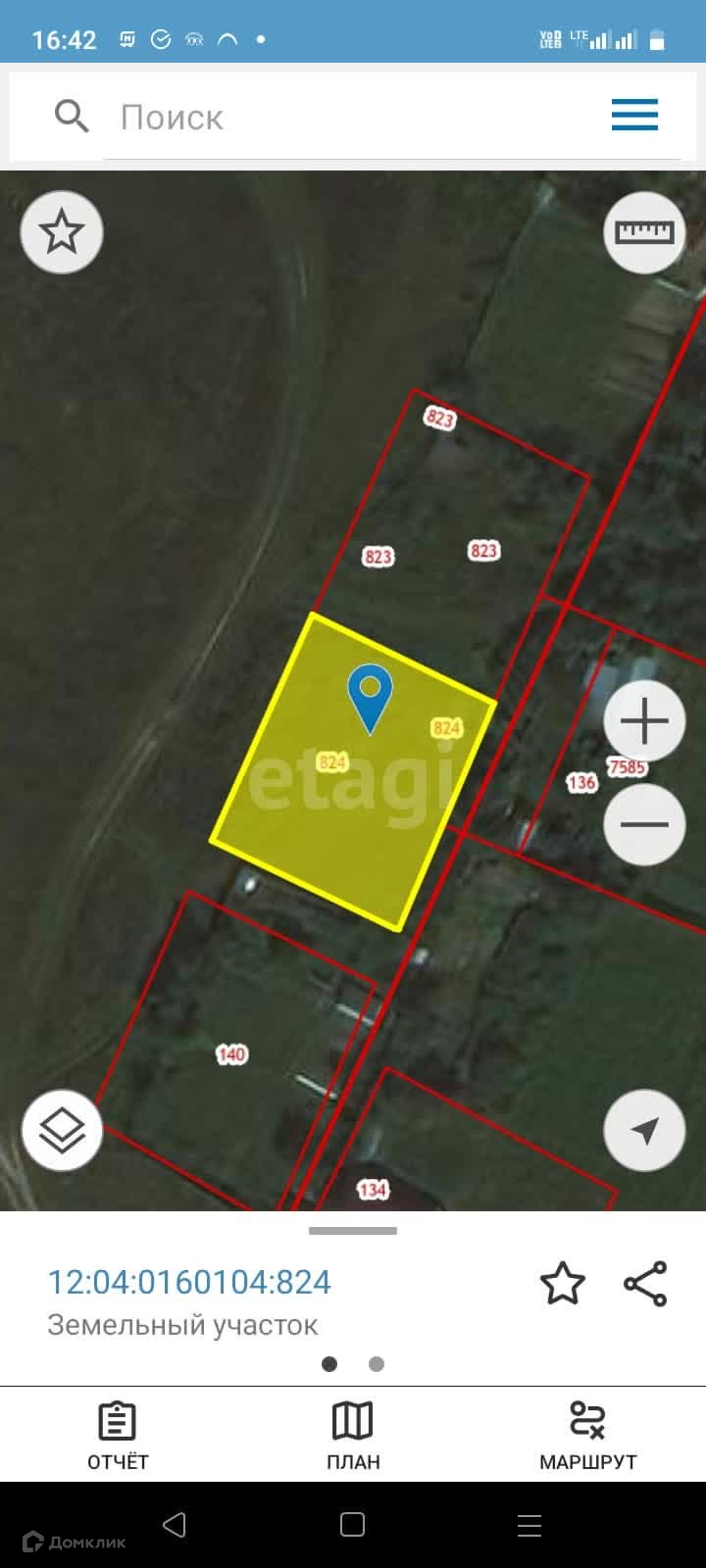Activate the ruler measuring tool
This screenshot has height=1568, width=706.
click(644, 232)
